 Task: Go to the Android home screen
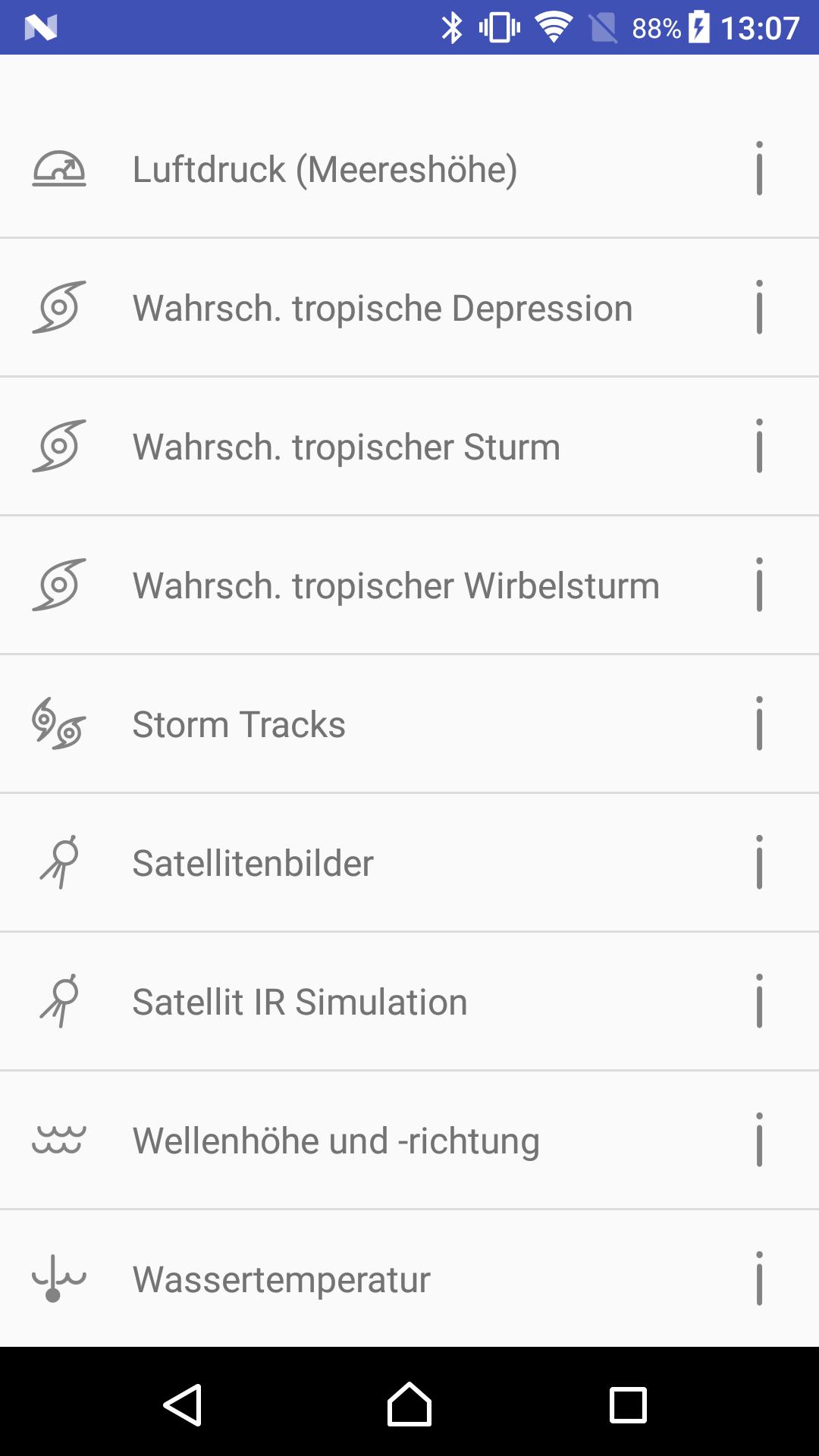pyautogui.click(x=409, y=1404)
